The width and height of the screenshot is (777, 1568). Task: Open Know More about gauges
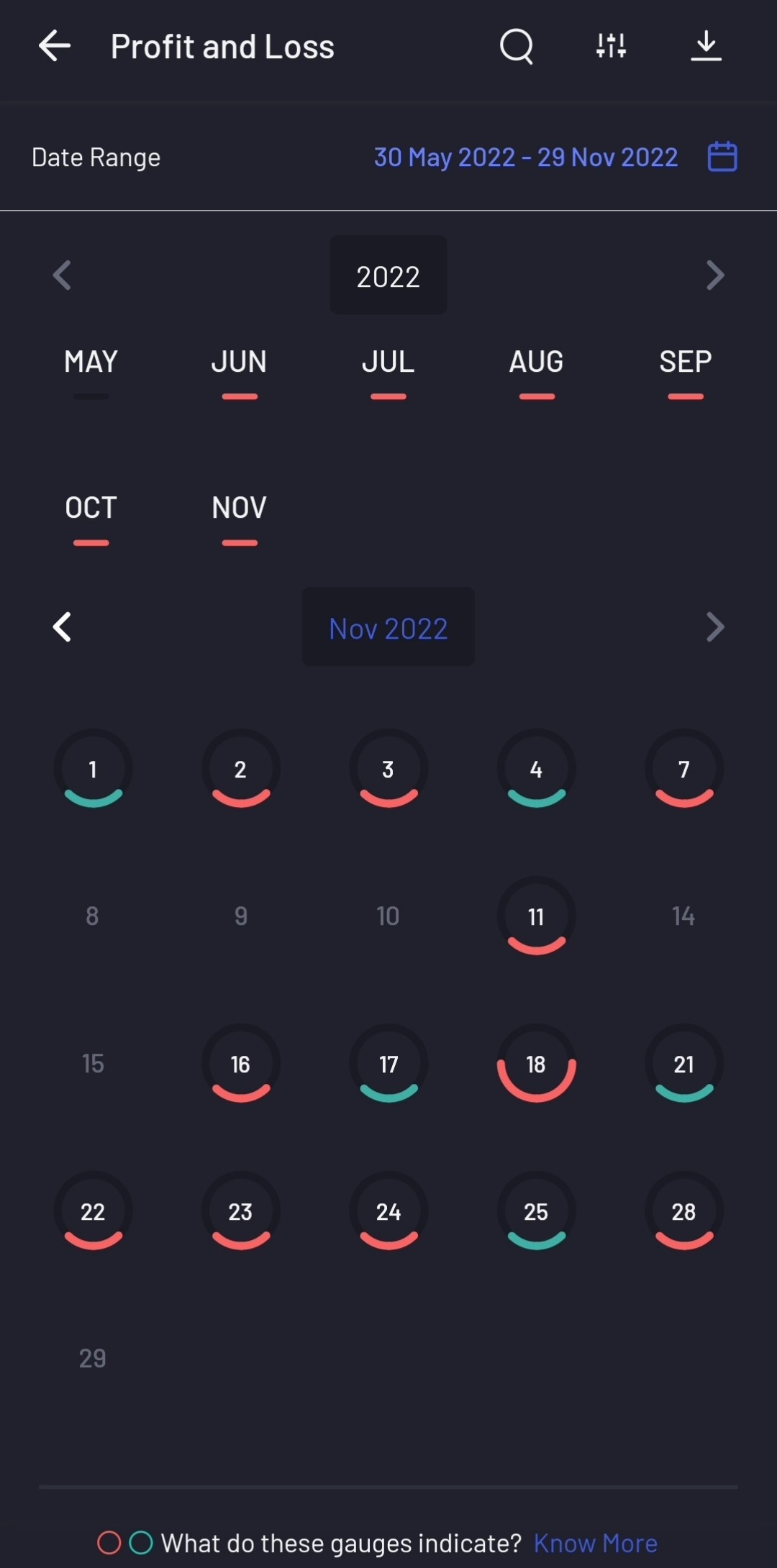tap(595, 1543)
